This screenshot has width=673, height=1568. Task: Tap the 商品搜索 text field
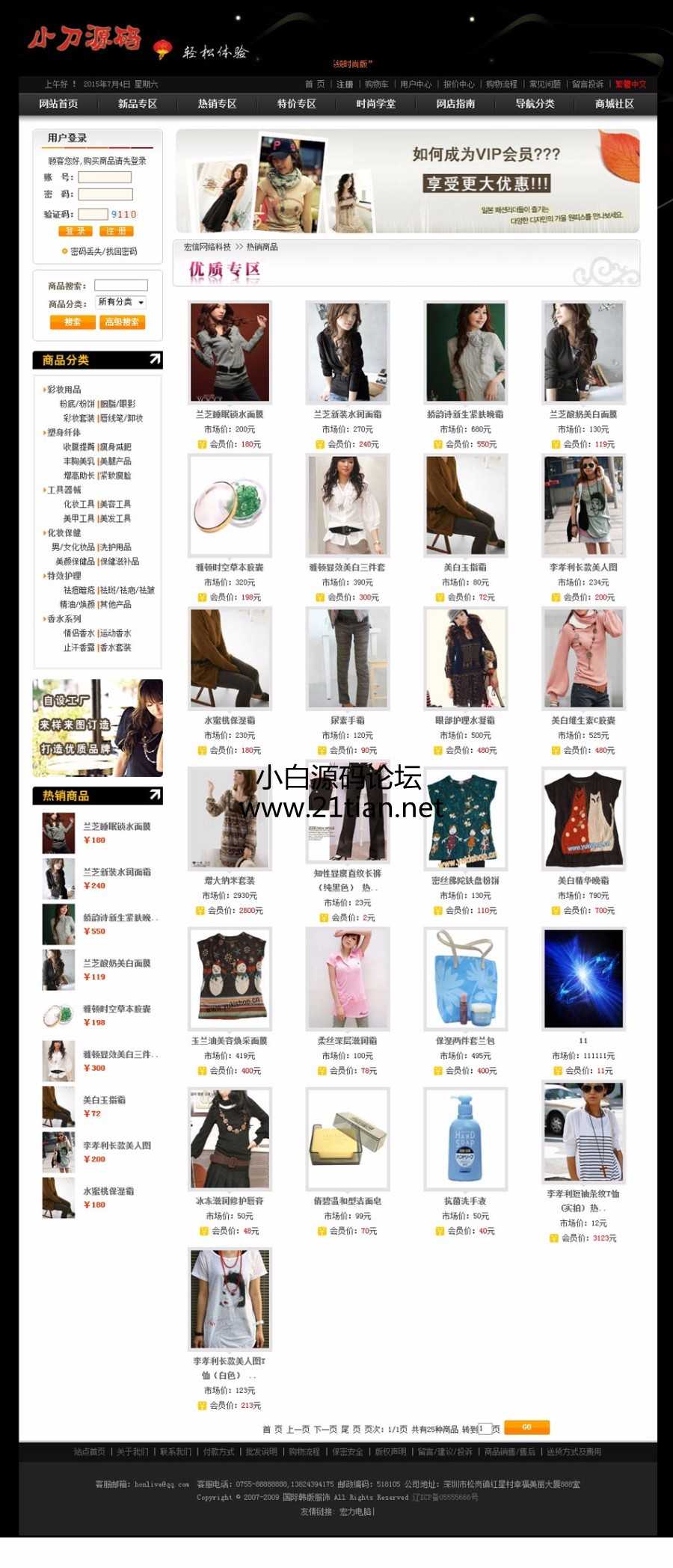click(121, 285)
